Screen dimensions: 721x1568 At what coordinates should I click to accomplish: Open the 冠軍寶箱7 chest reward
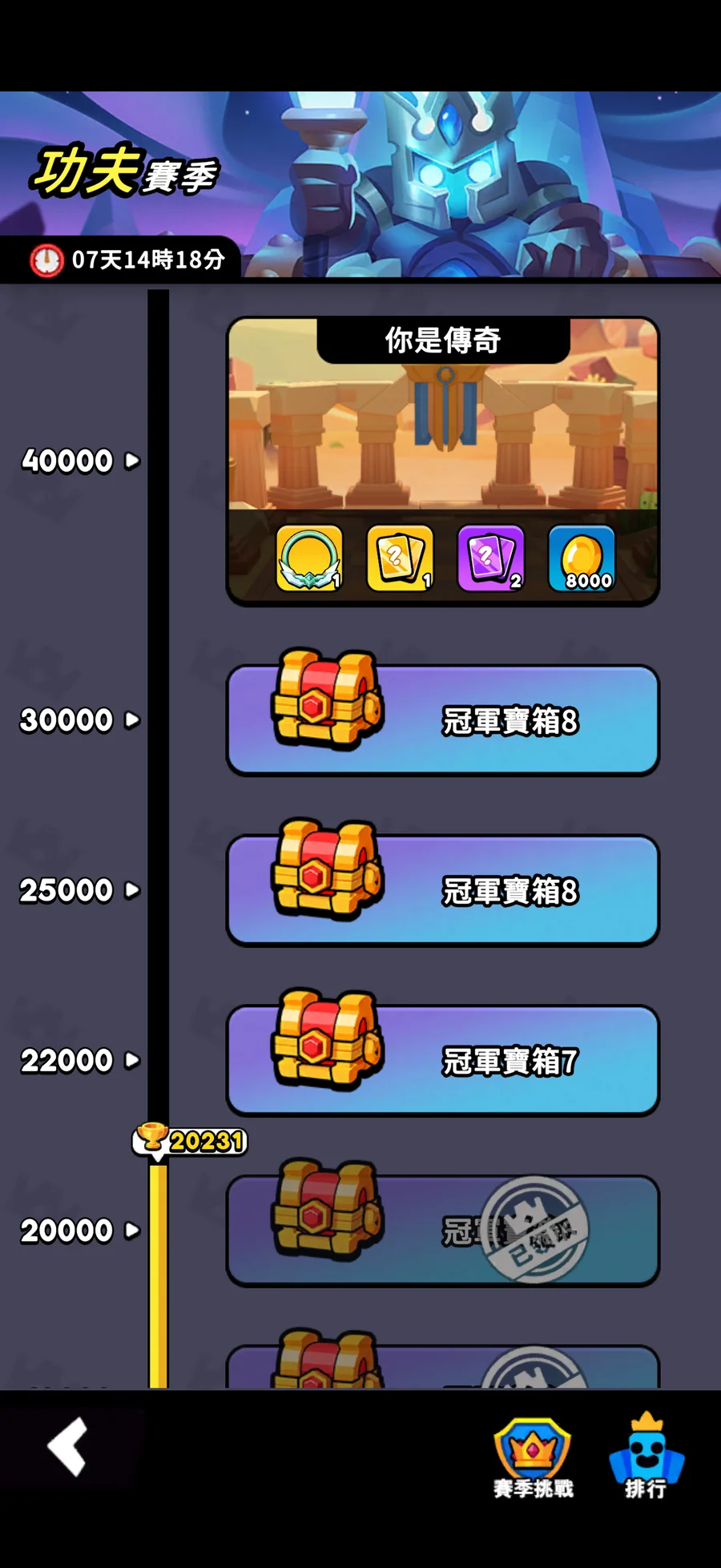pos(443,1060)
